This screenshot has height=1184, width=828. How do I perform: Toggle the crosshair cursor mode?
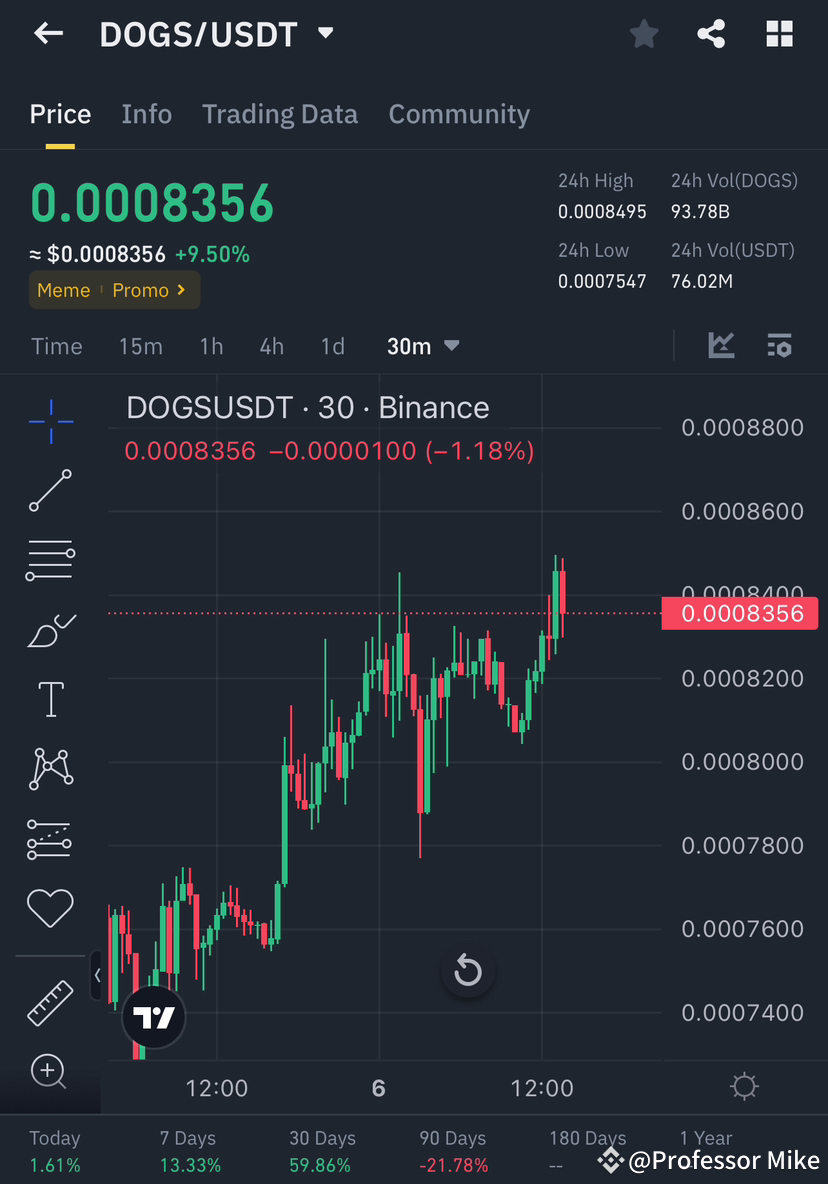click(x=50, y=422)
